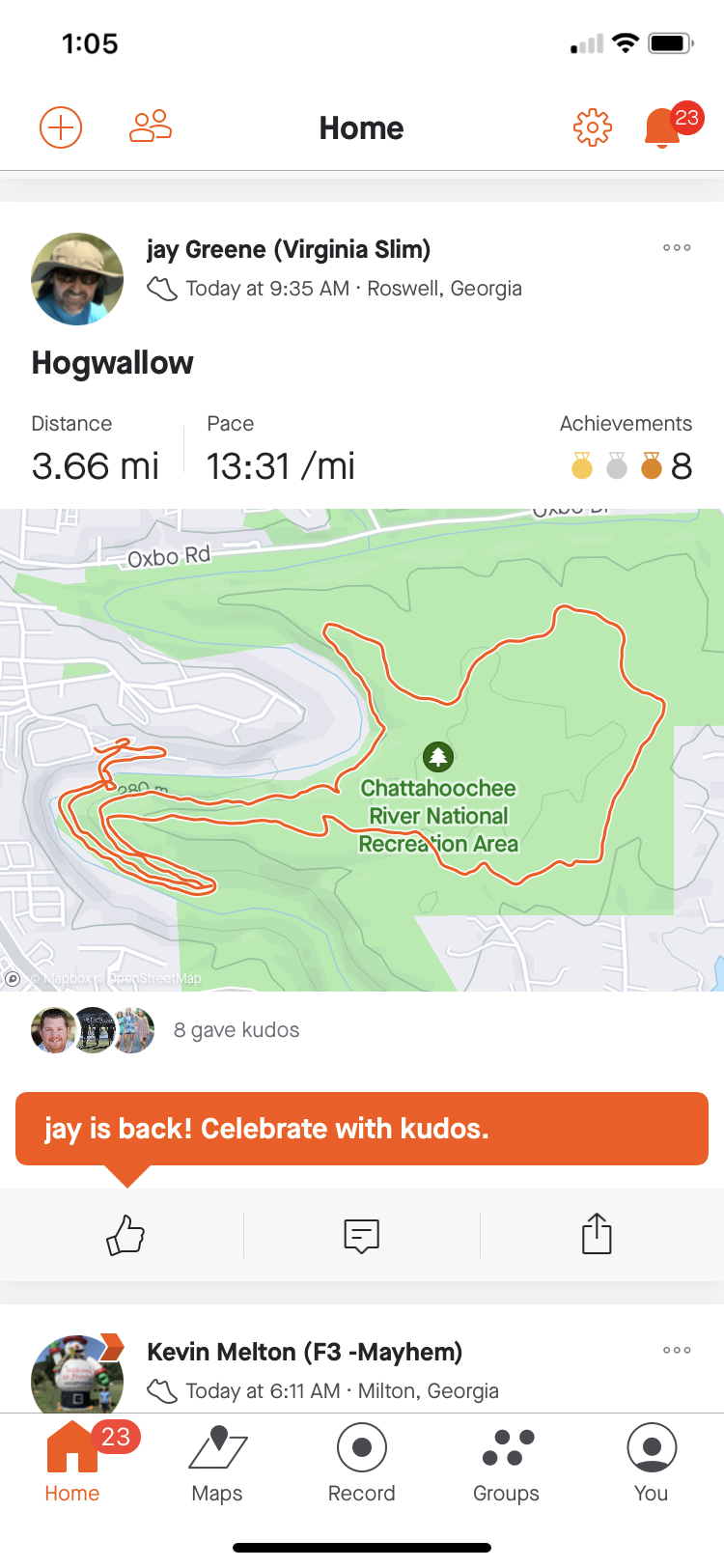This screenshot has height=1568, width=724.
Task: Switch to the You tab
Action: [652, 1463]
